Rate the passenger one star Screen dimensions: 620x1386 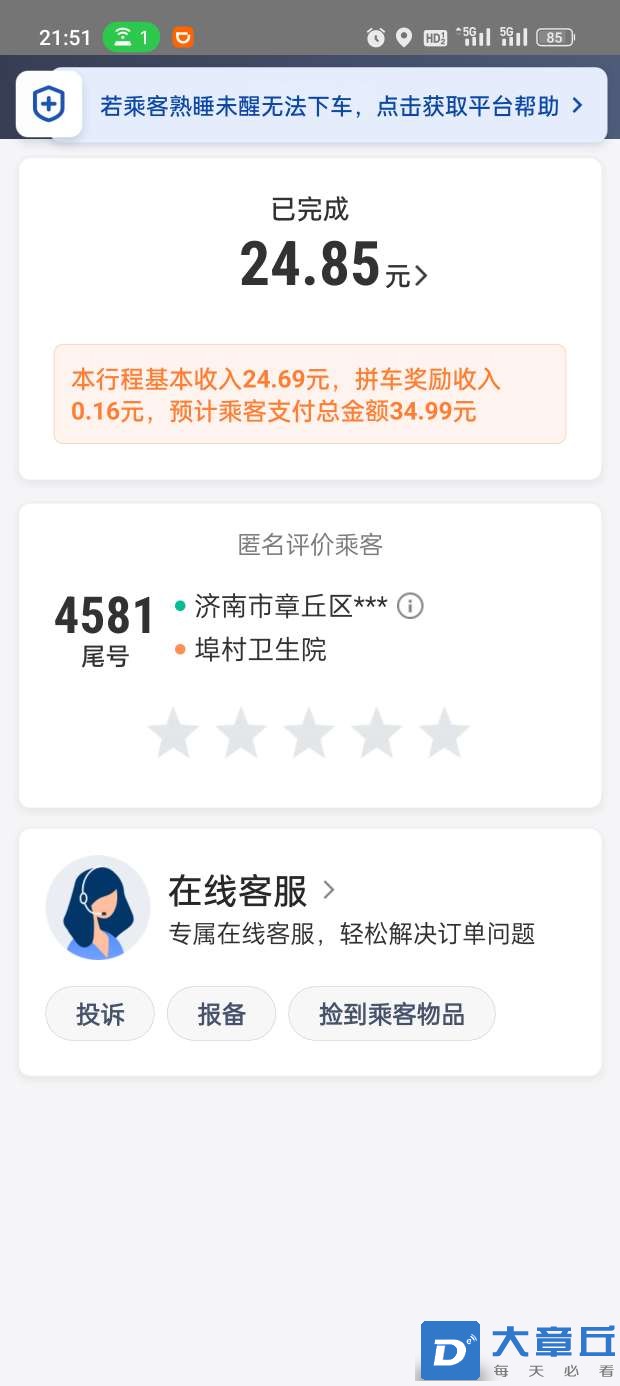pyautogui.click(x=173, y=733)
